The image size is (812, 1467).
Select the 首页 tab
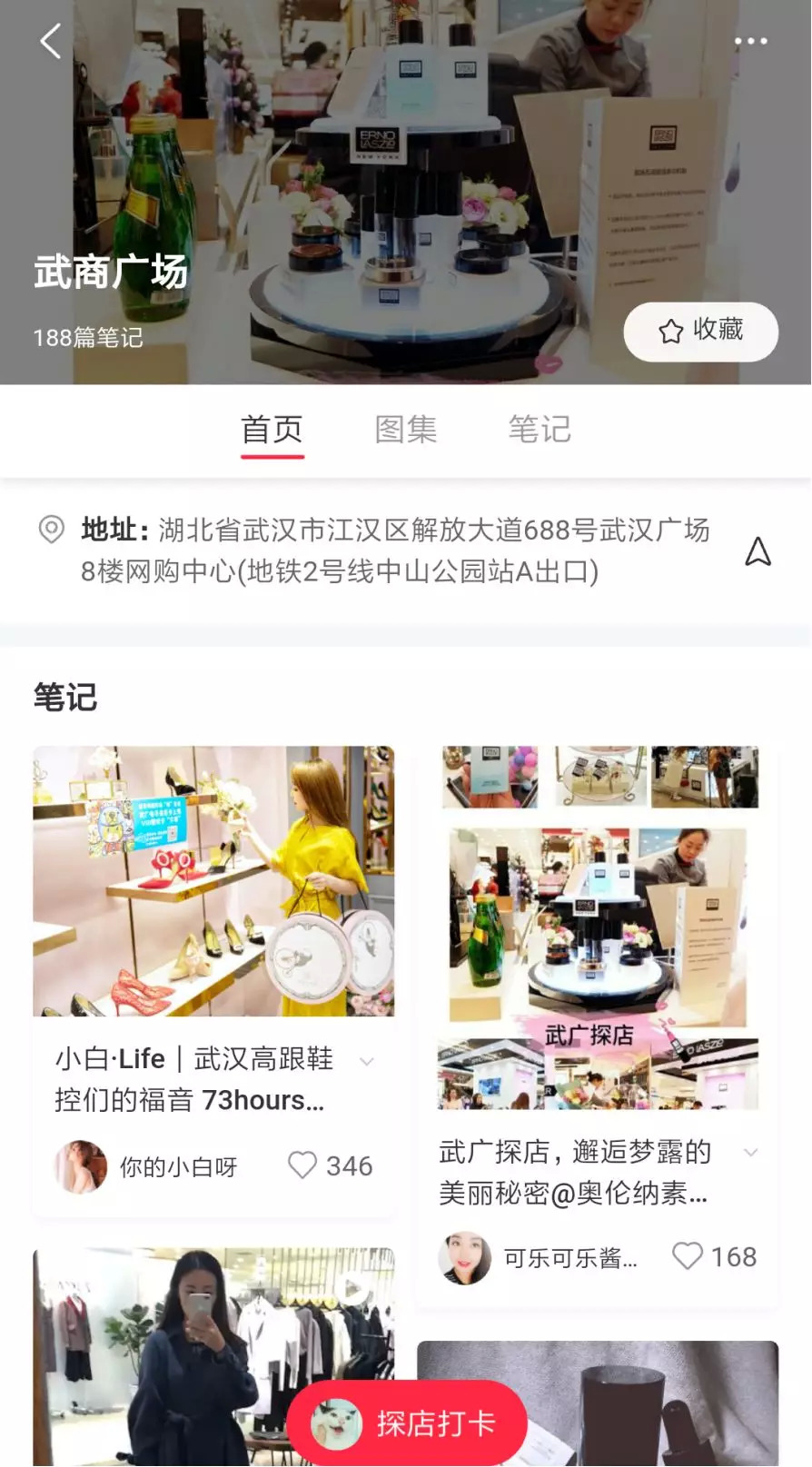point(272,430)
